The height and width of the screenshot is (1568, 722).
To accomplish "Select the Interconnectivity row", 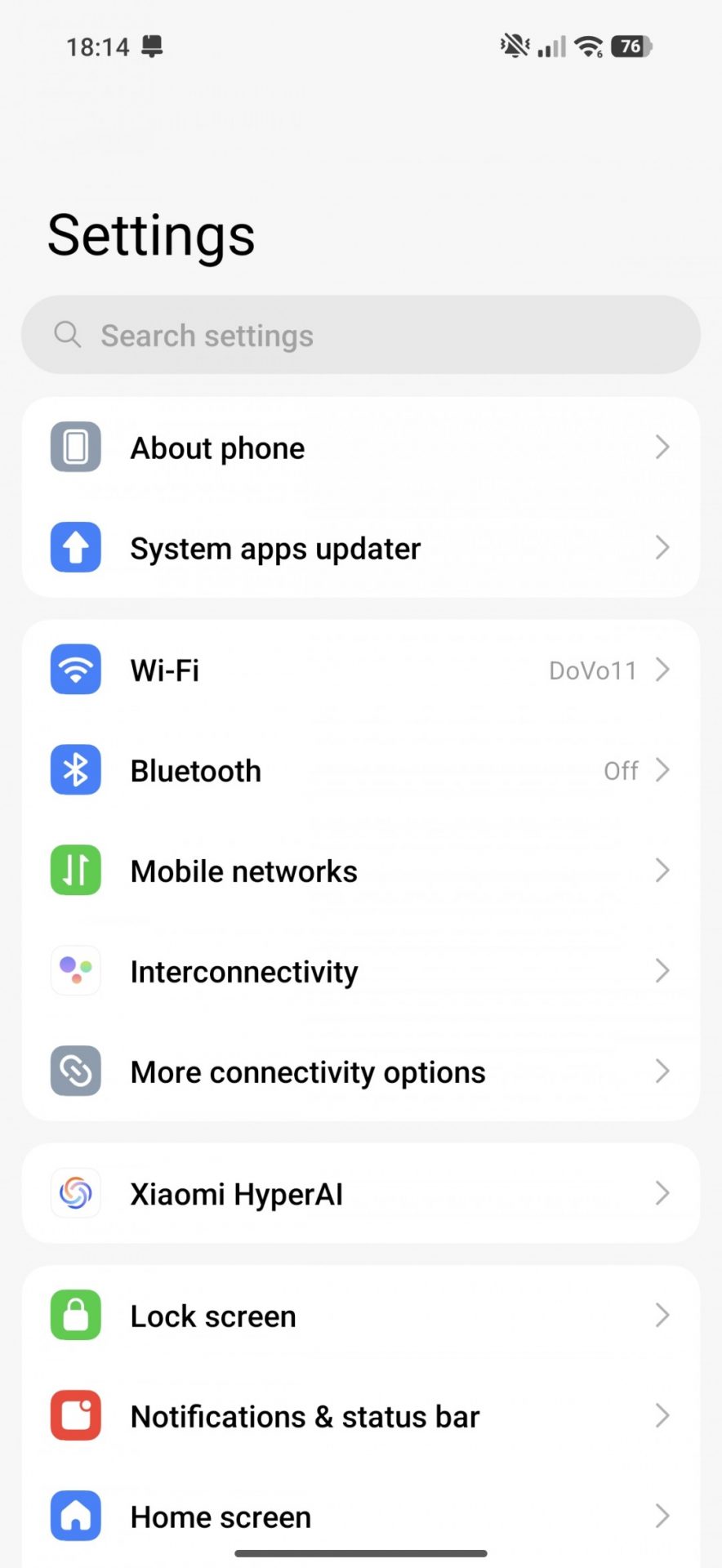I will [360, 972].
